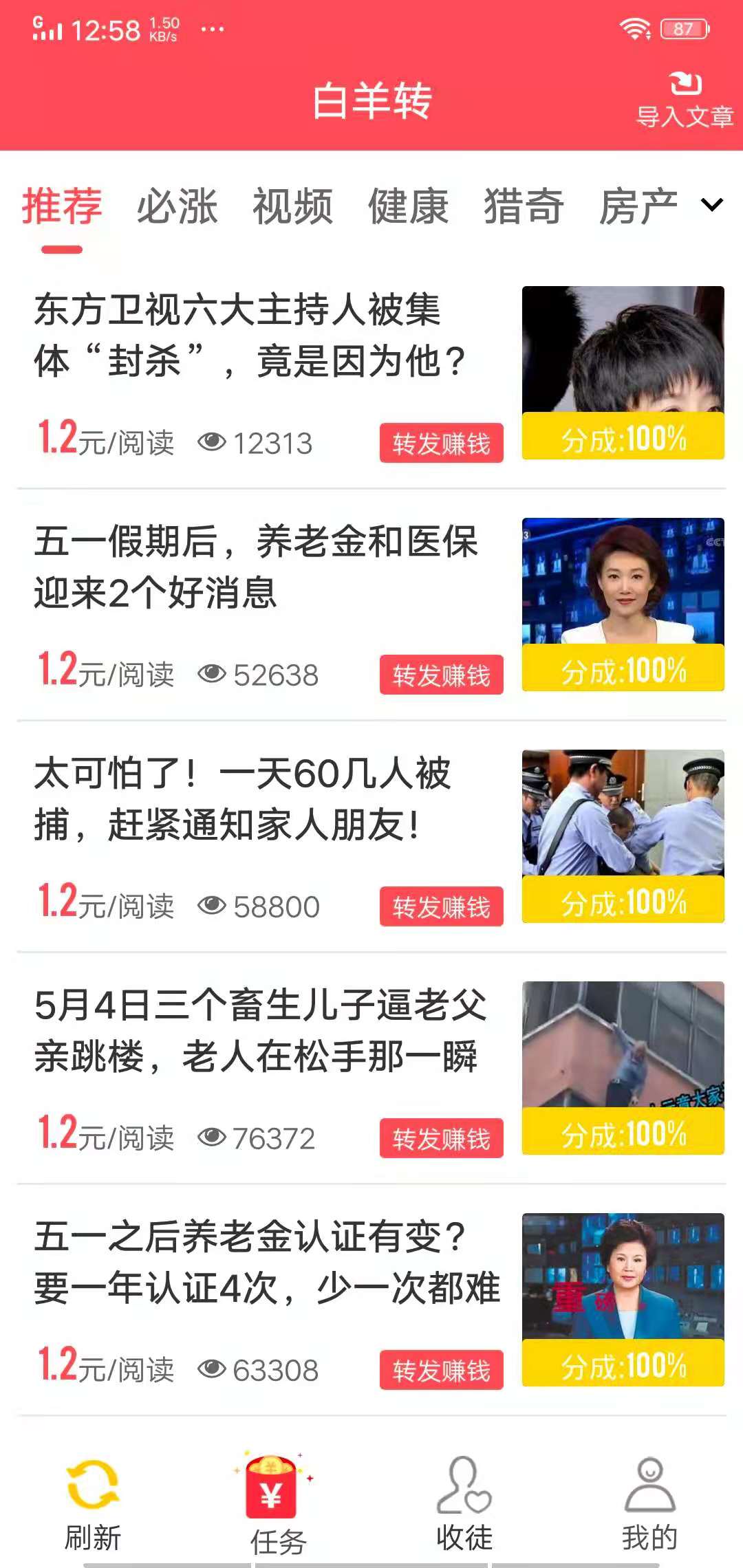Tap the 收徒 recruit apprentice icon
The height and width of the screenshot is (1568, 743).
click(x=462, y=1485)
